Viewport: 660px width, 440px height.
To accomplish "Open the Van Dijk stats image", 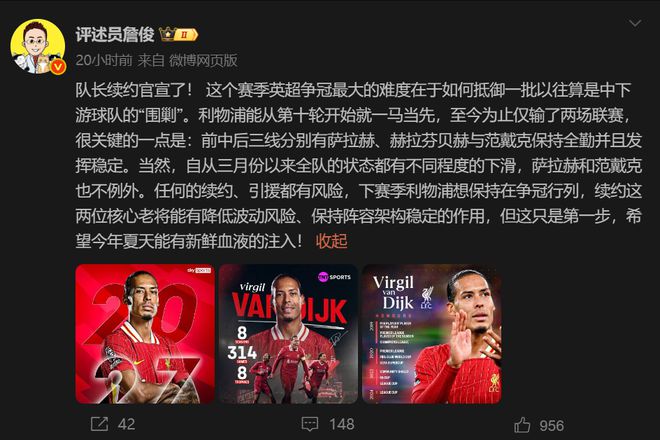I will 287,333.
